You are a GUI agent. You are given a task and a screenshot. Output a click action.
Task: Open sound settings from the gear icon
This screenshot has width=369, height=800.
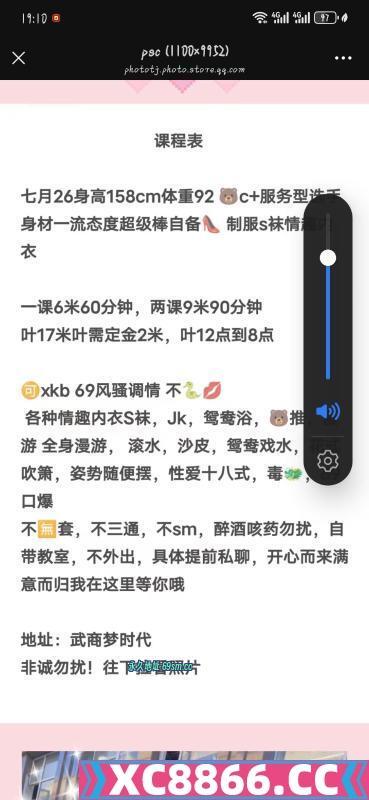328,461
